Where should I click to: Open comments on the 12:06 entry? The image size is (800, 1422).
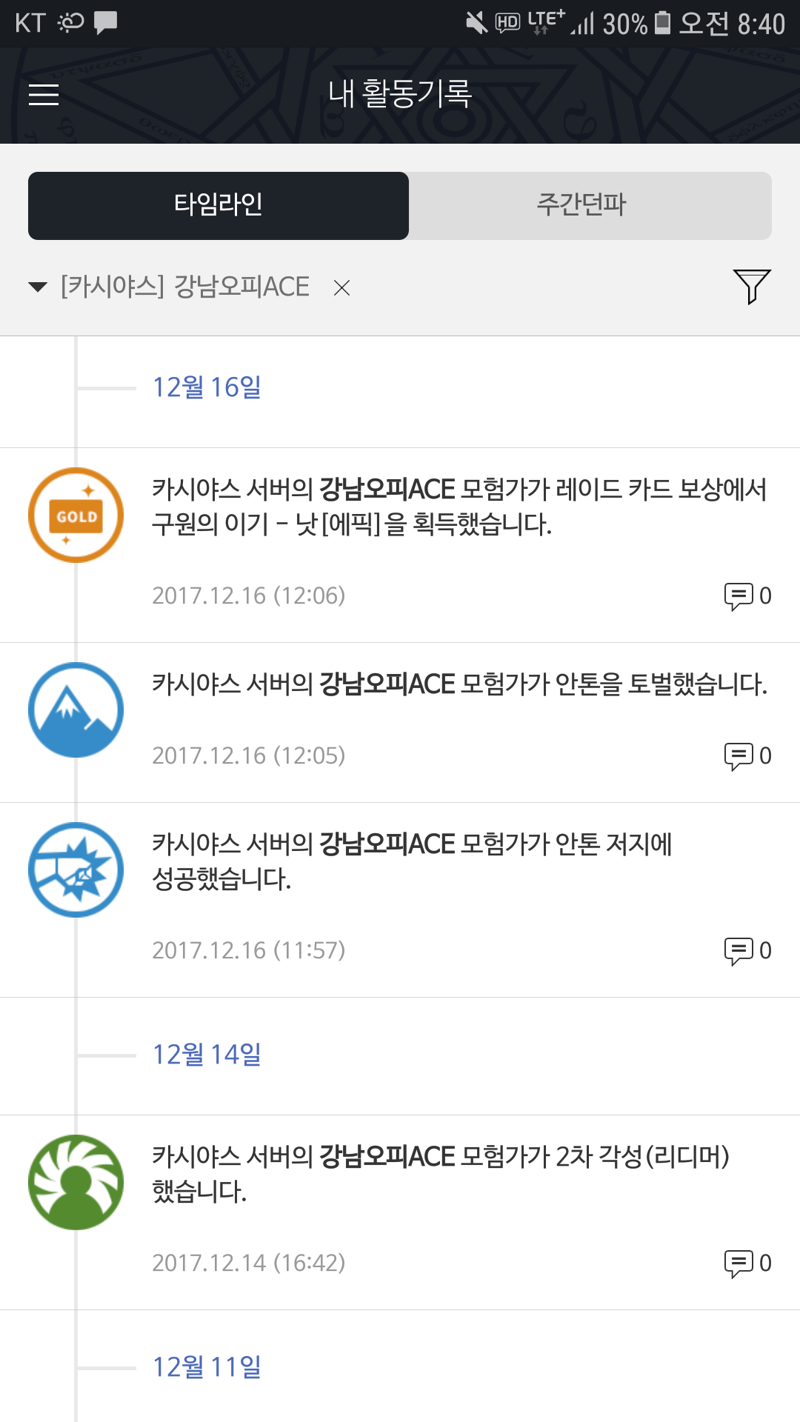pos(747,596)
